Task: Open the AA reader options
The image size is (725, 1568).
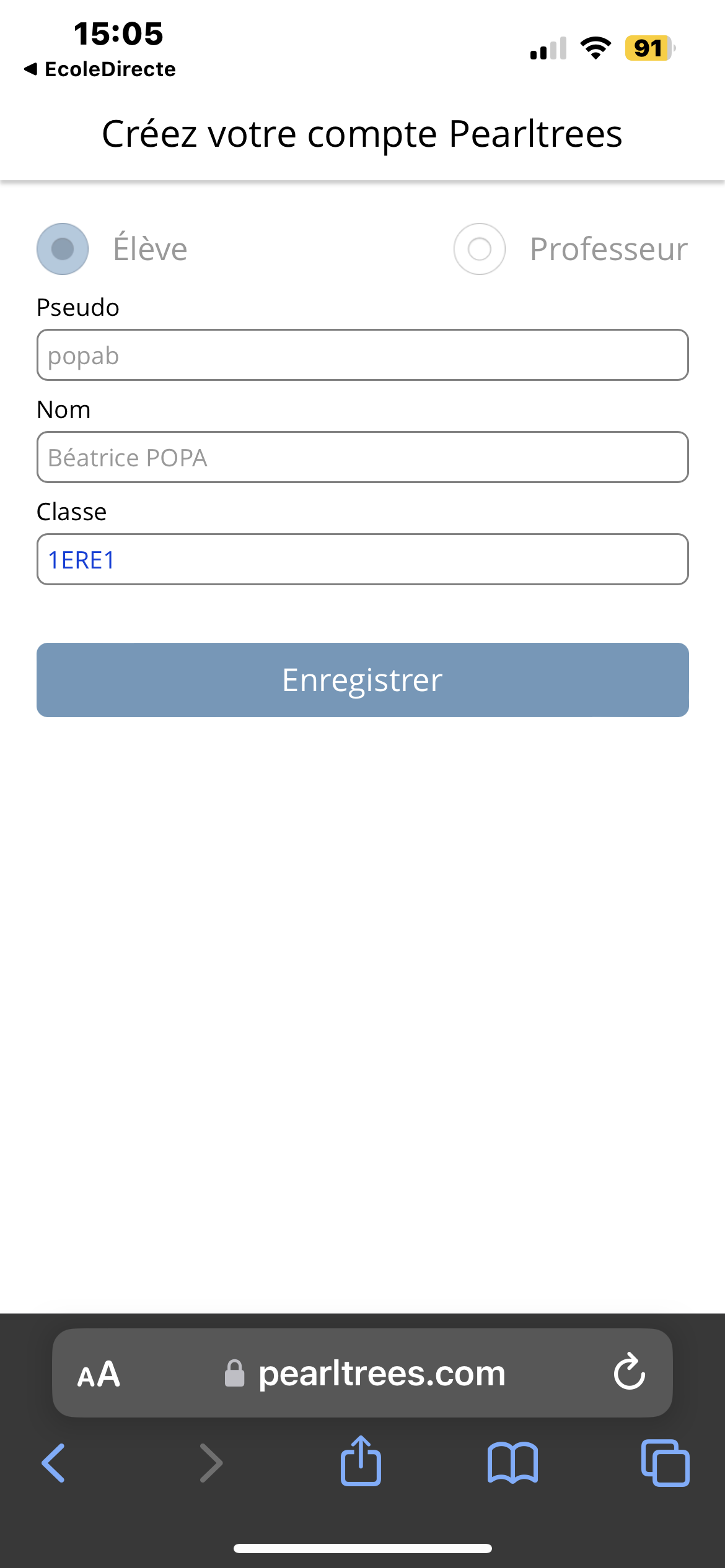Action: tap(99, 1375)
